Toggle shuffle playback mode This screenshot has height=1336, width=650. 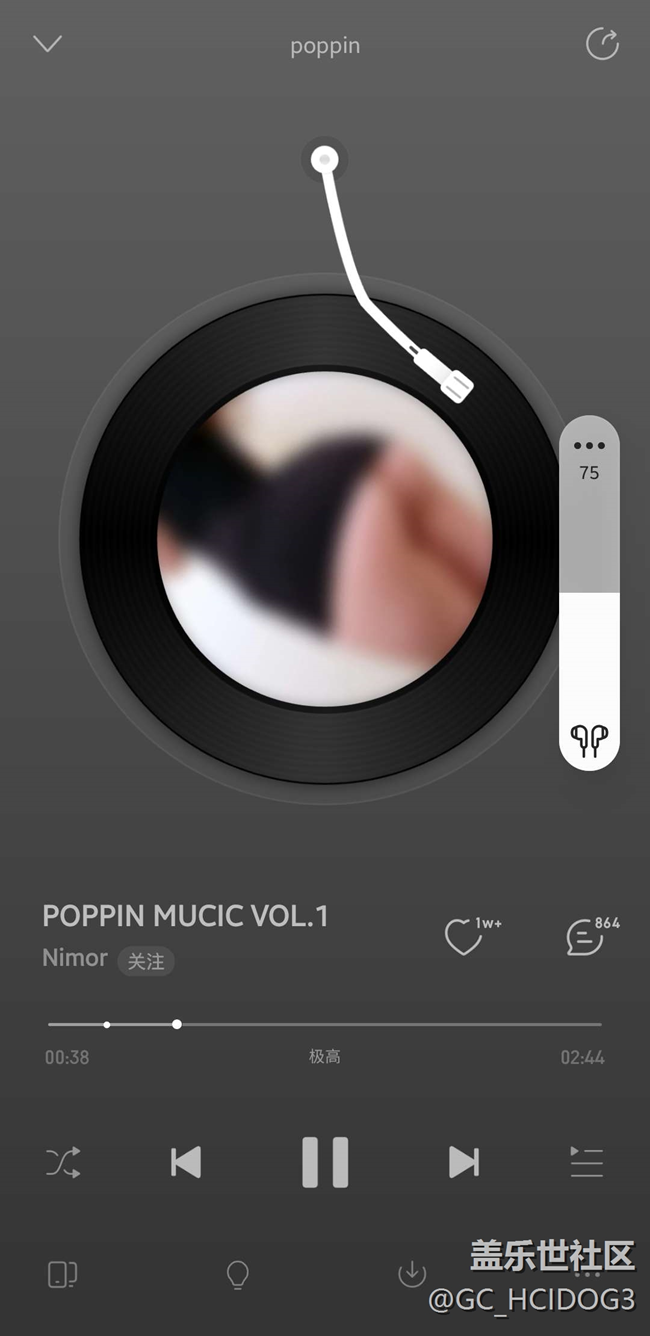coord(63,1162)
